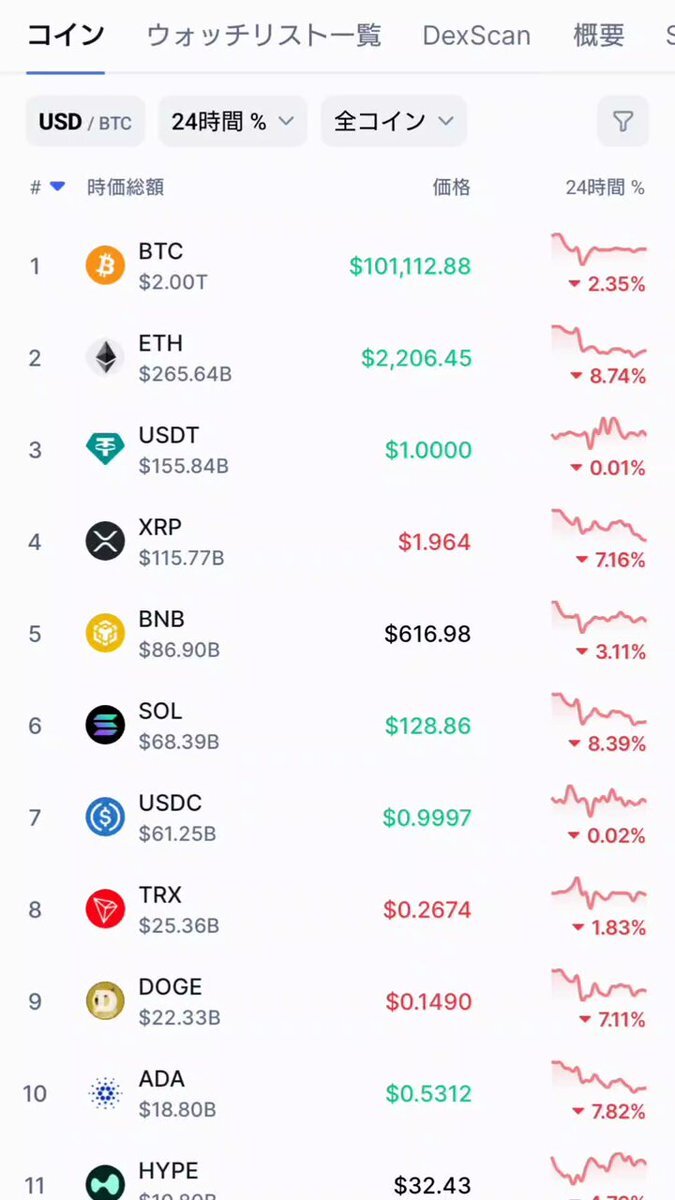Screen dimensions: 675x1200
Task: Open the ETH coin row
Action: pos(337,358)
